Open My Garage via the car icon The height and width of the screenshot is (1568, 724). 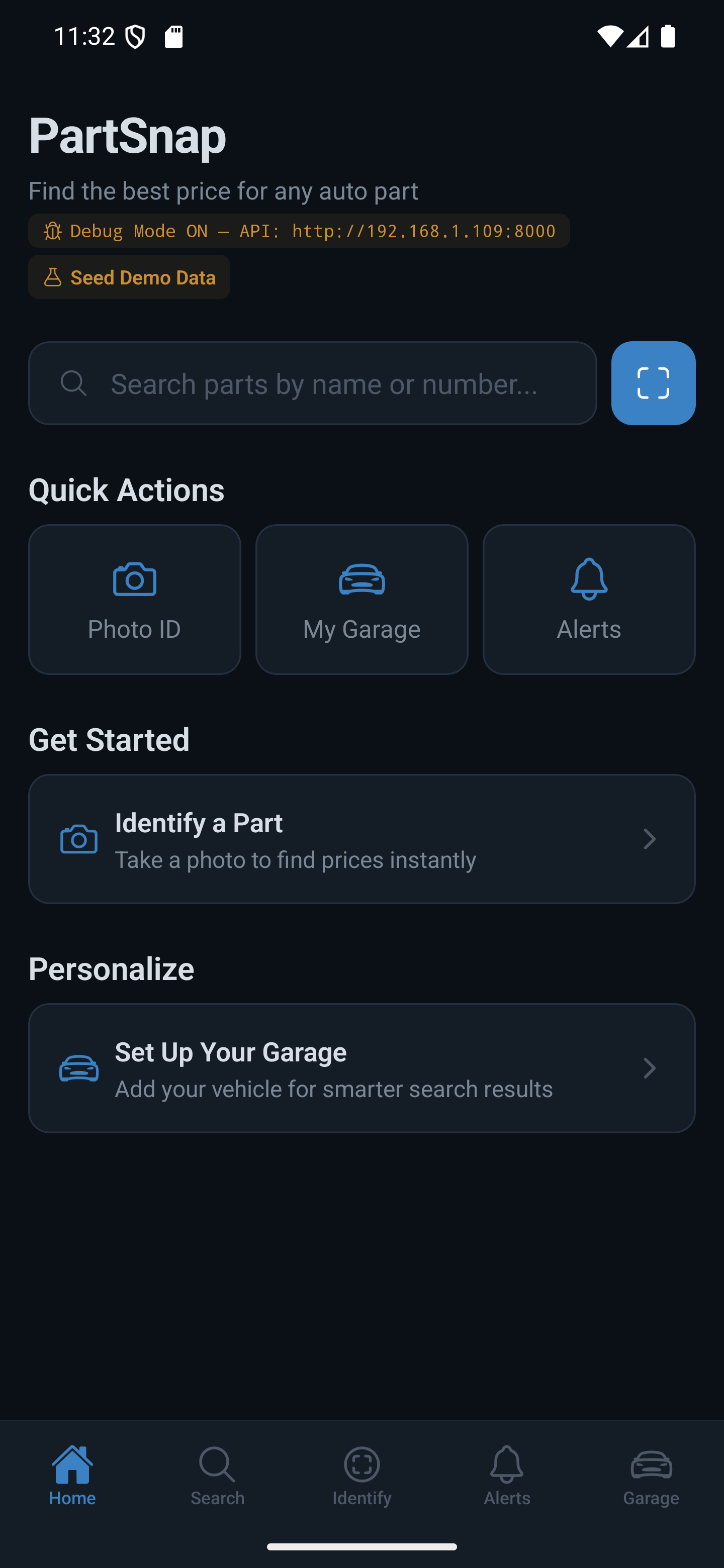(361, 579)
